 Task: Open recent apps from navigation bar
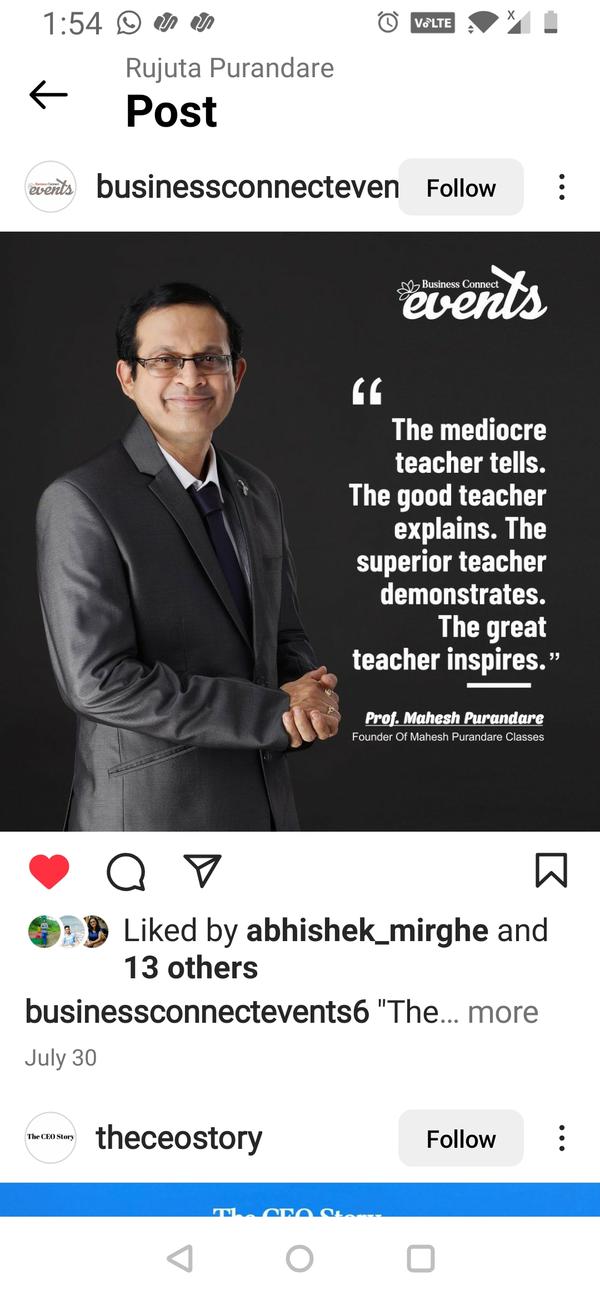[421, 1258]
